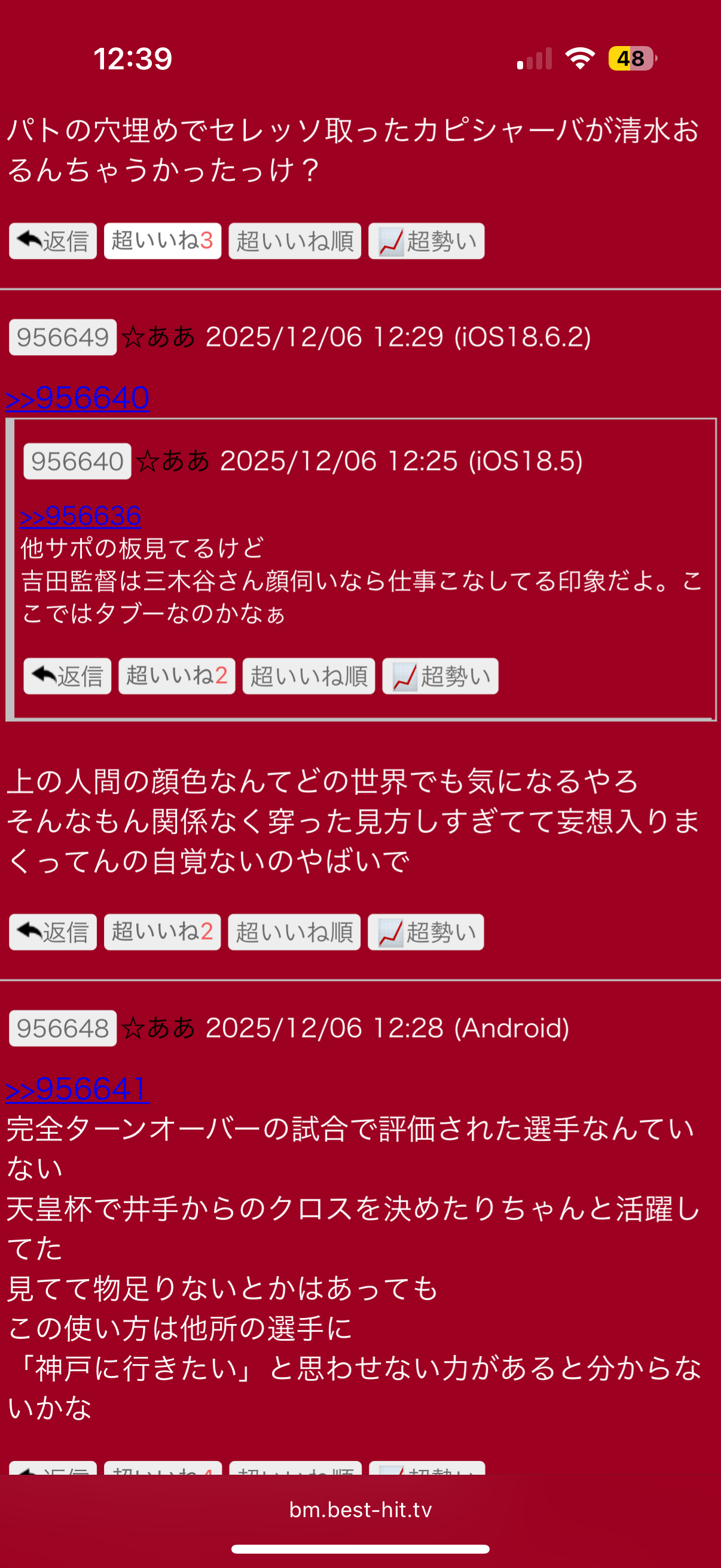
Task: Open post number badge 956648
Action: point(63,1029)
